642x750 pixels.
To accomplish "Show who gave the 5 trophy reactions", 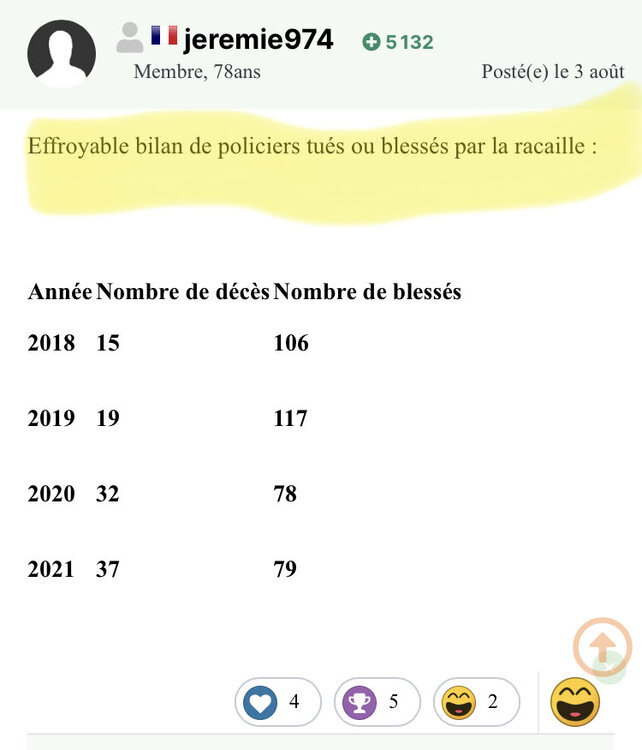I will coord(376,702).
